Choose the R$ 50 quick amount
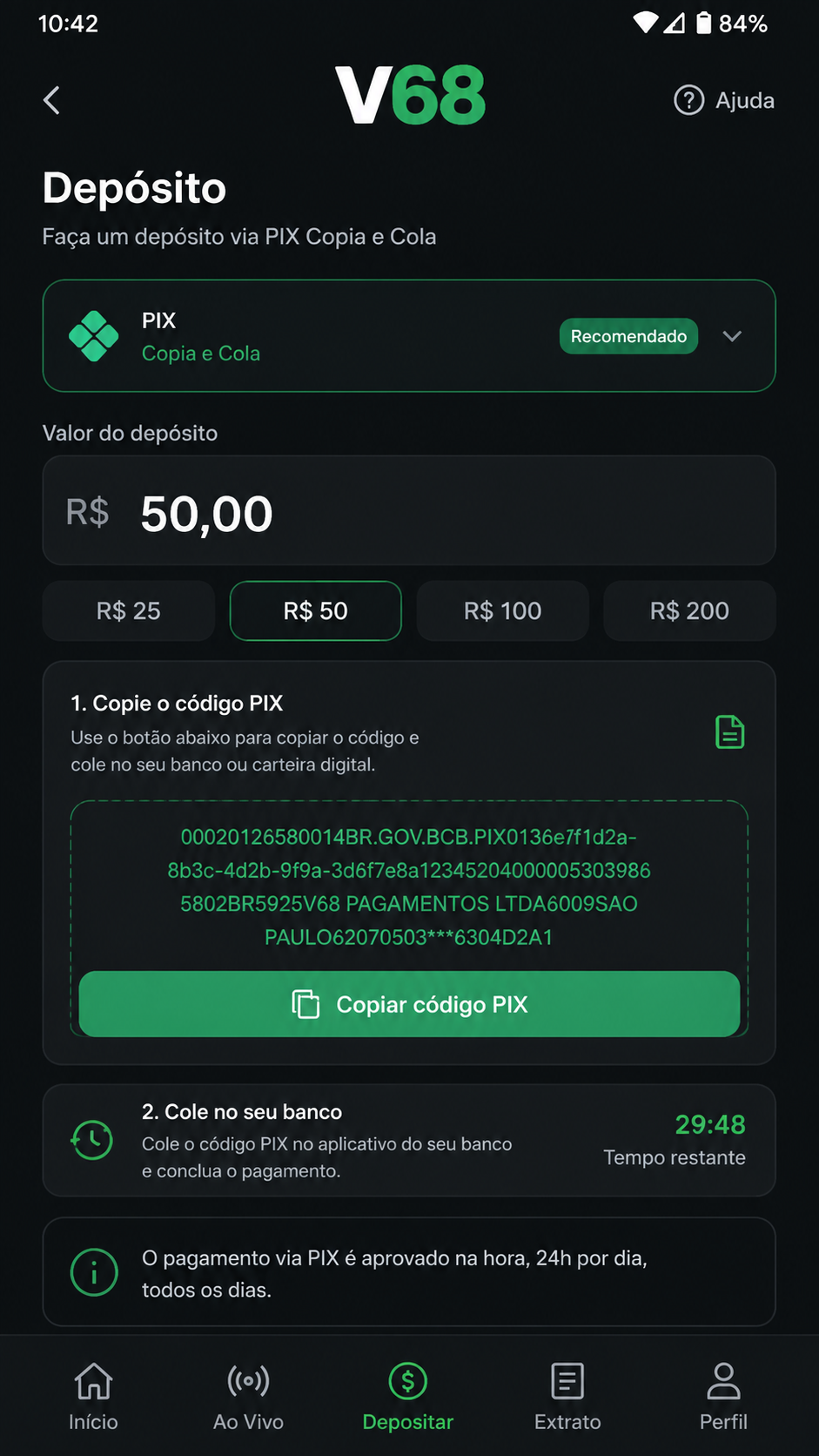The height and width of the screenshot is (1456, 819). (x=316, y=610)
